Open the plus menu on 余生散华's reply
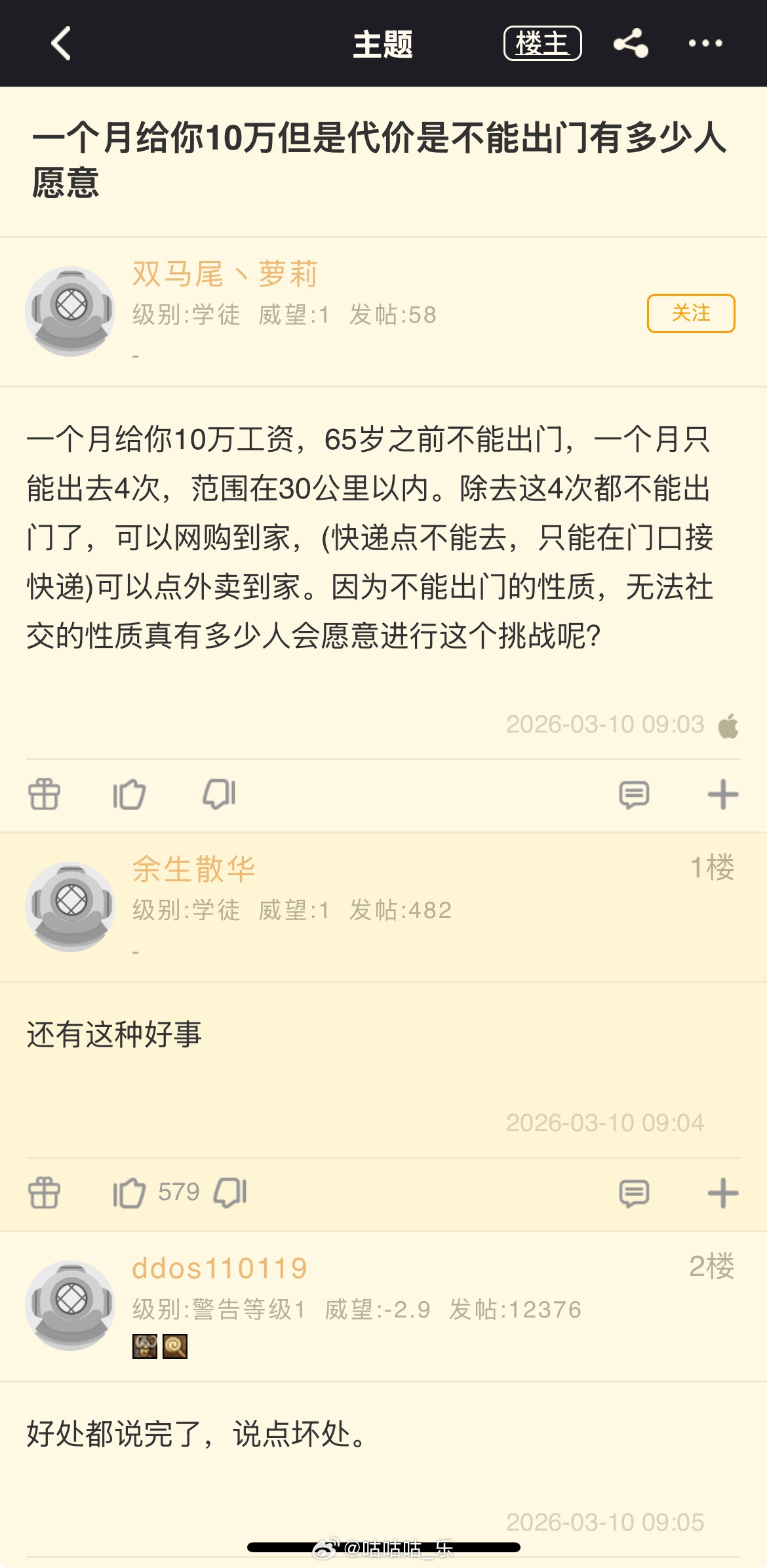This screenshot has width=767, height=1568. point(723,1193)
